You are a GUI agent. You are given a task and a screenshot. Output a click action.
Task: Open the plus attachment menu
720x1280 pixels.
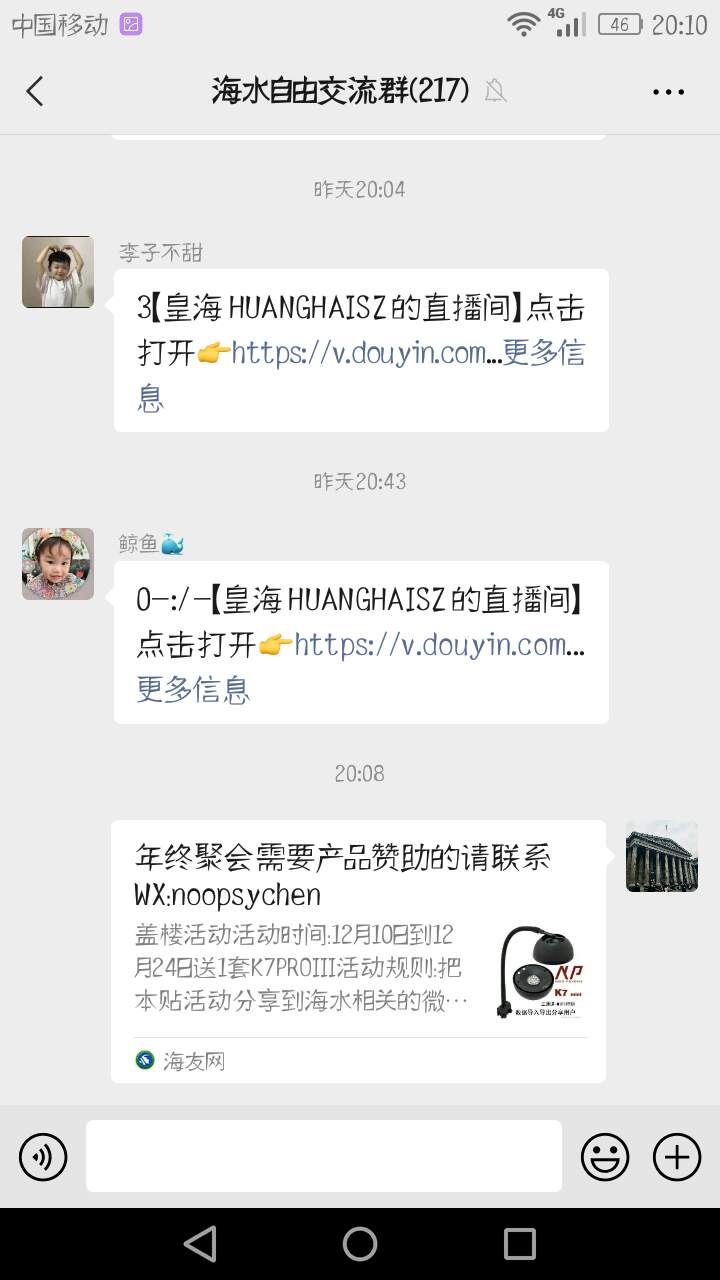677,1157
